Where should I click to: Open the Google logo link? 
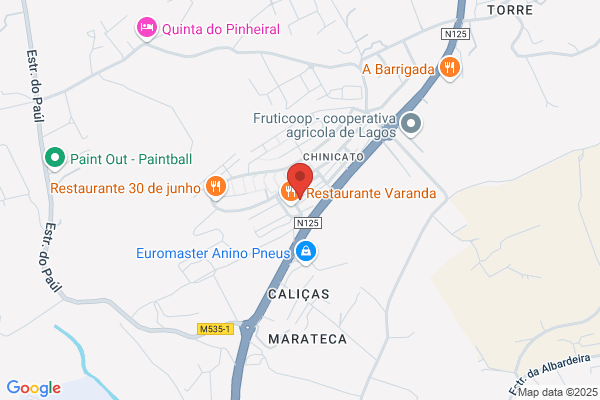click(34, 388)
